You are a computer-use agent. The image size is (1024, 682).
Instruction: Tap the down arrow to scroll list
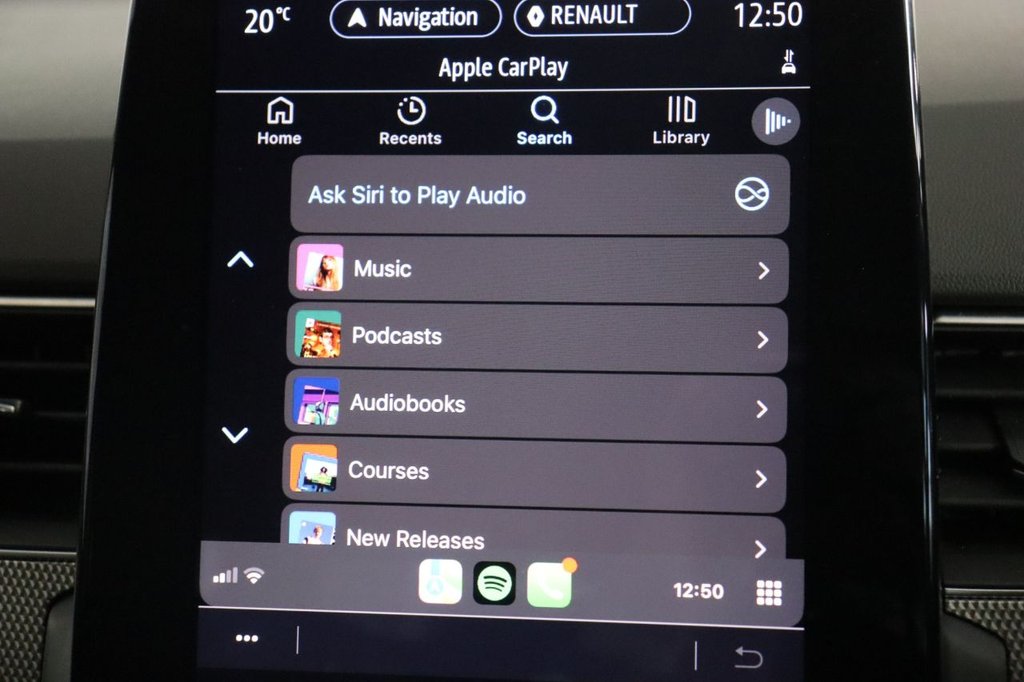pyautogui.click(x=235, y=435)
